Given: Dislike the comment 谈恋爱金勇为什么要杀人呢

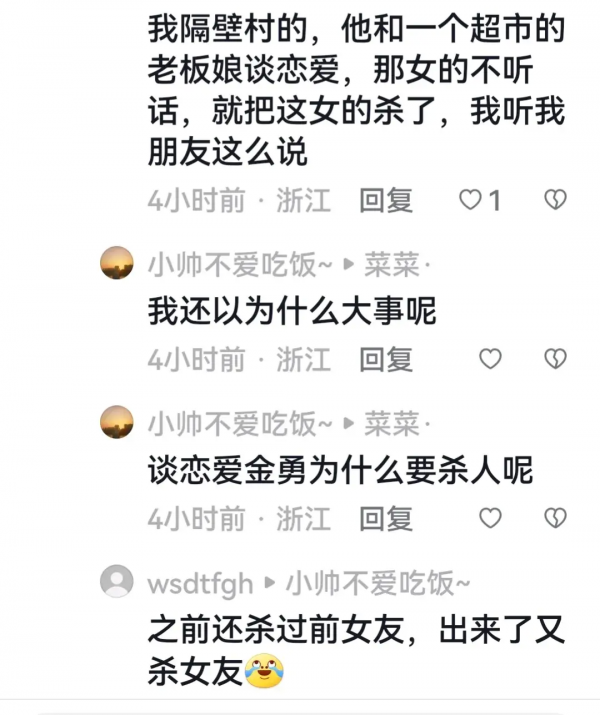Looking at the screenshot, I should [x=555, y=517].
